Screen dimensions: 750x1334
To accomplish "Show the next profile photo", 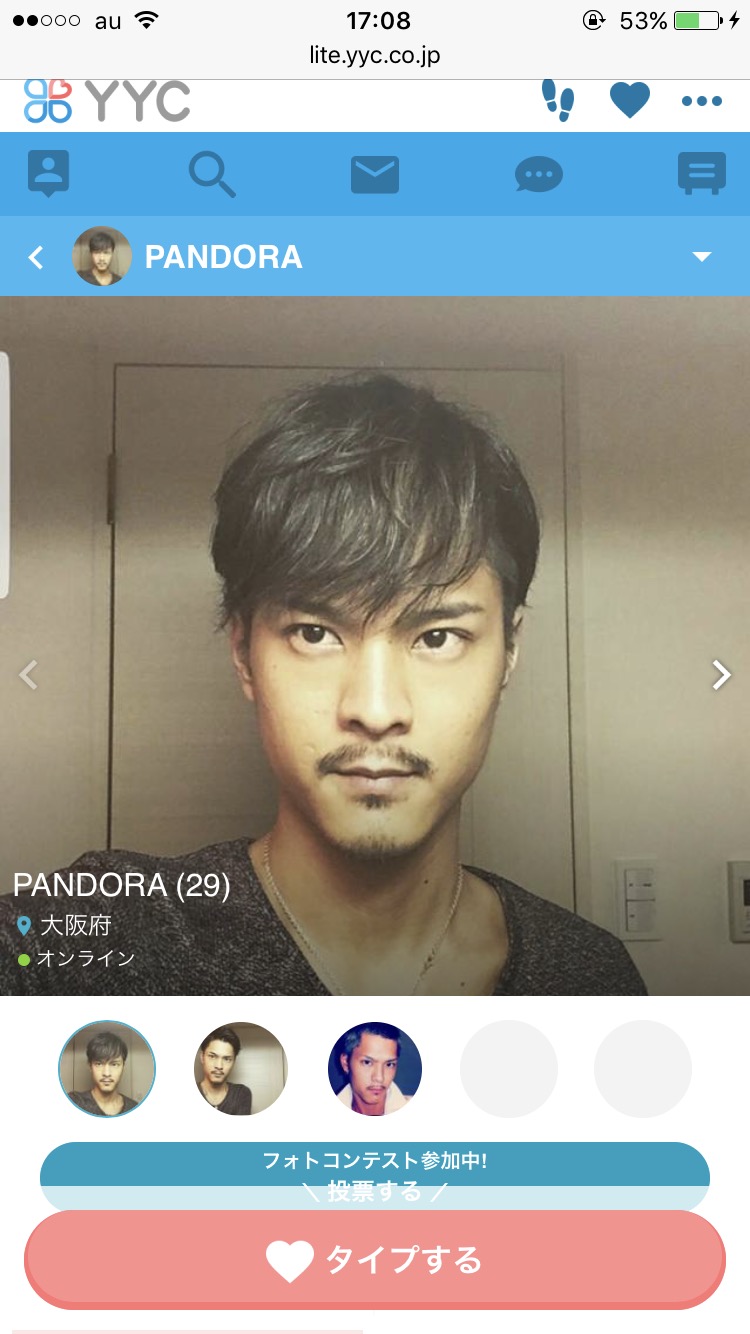I will click(721, 676).
